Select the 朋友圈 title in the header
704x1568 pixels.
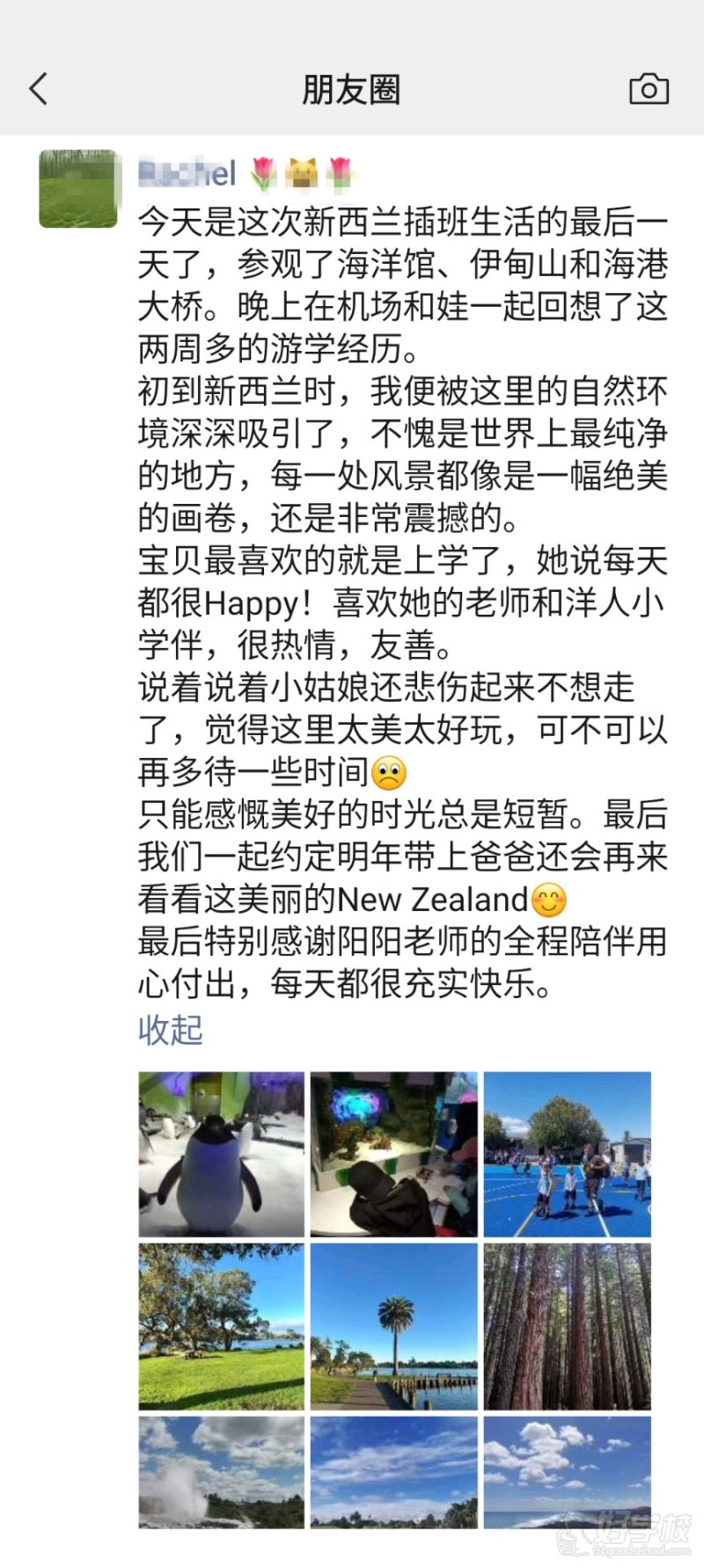click(351, 90)
